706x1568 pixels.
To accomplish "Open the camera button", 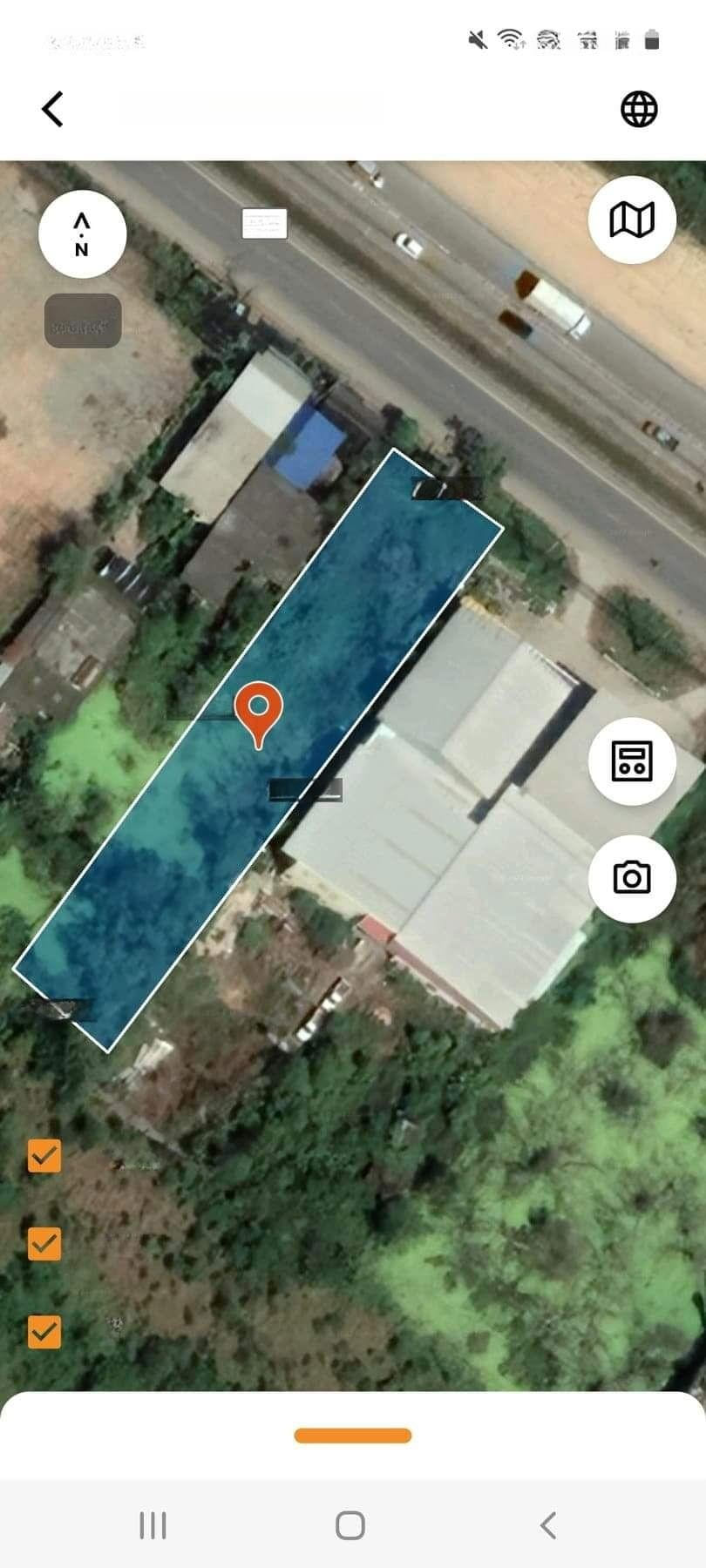I will point(632,877).
